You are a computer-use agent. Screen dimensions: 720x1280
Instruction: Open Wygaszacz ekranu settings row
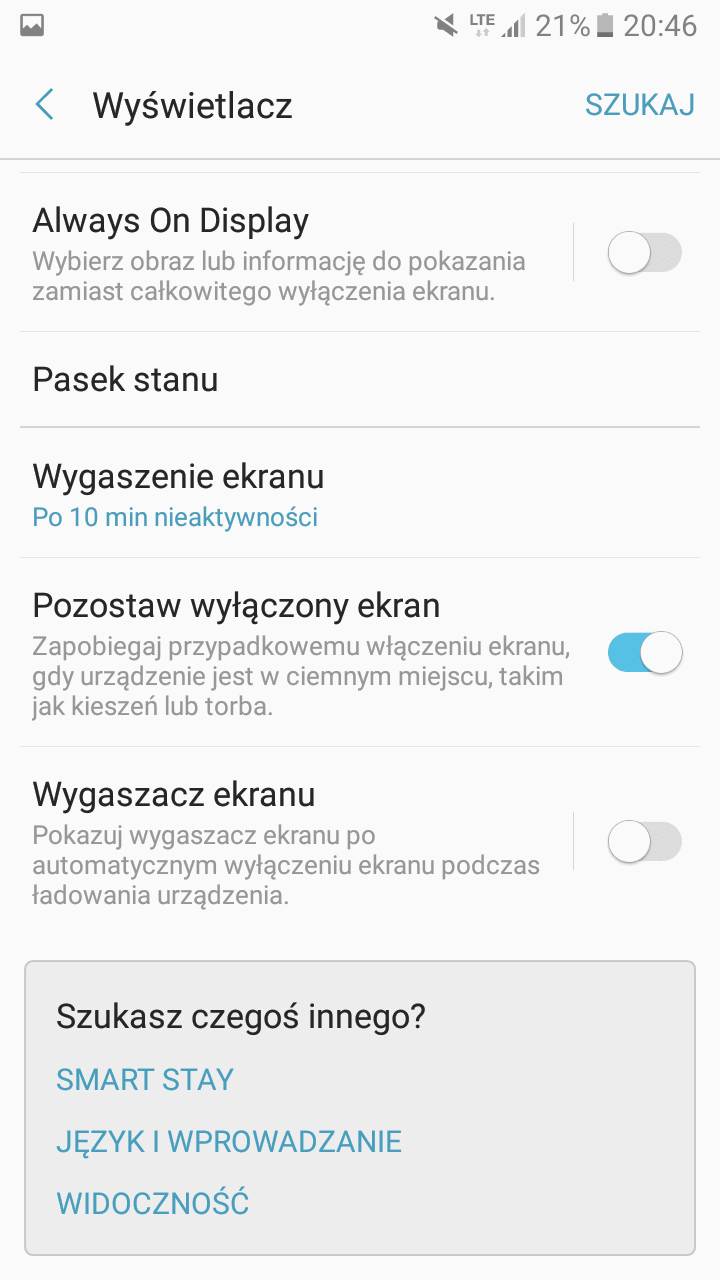click(296, 842)
